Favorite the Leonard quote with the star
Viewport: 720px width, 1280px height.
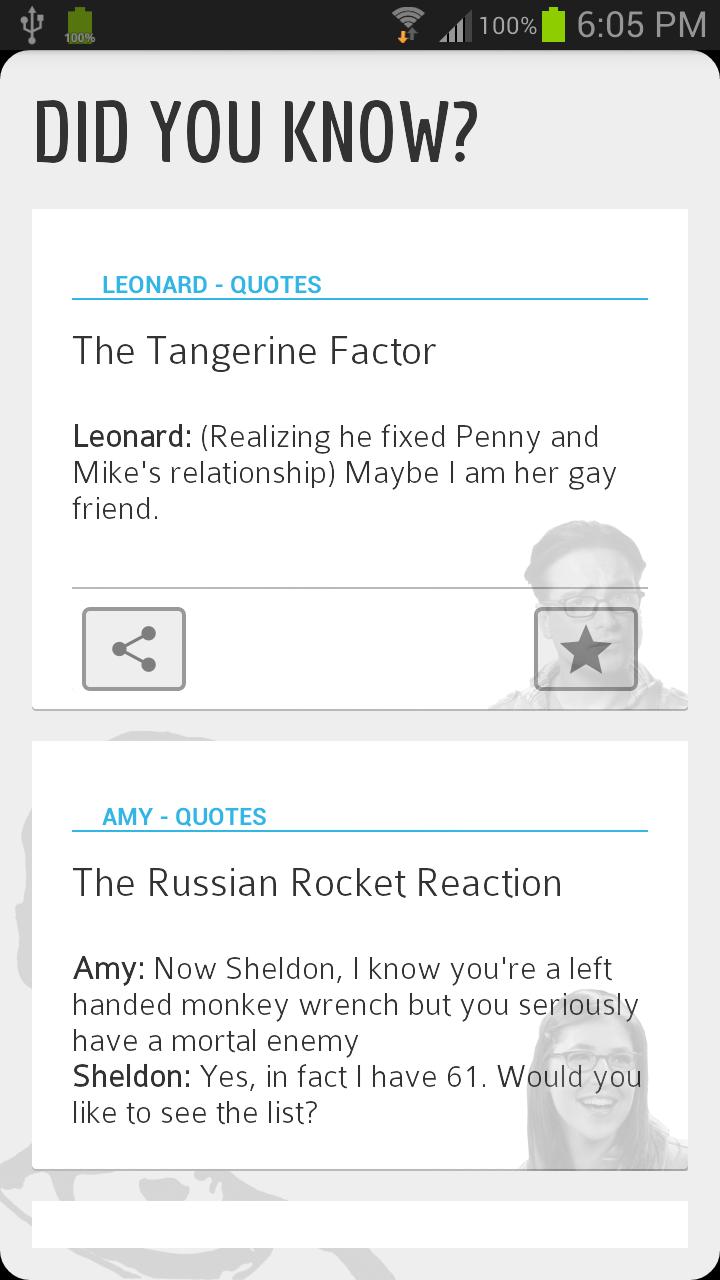coord(586,649)
